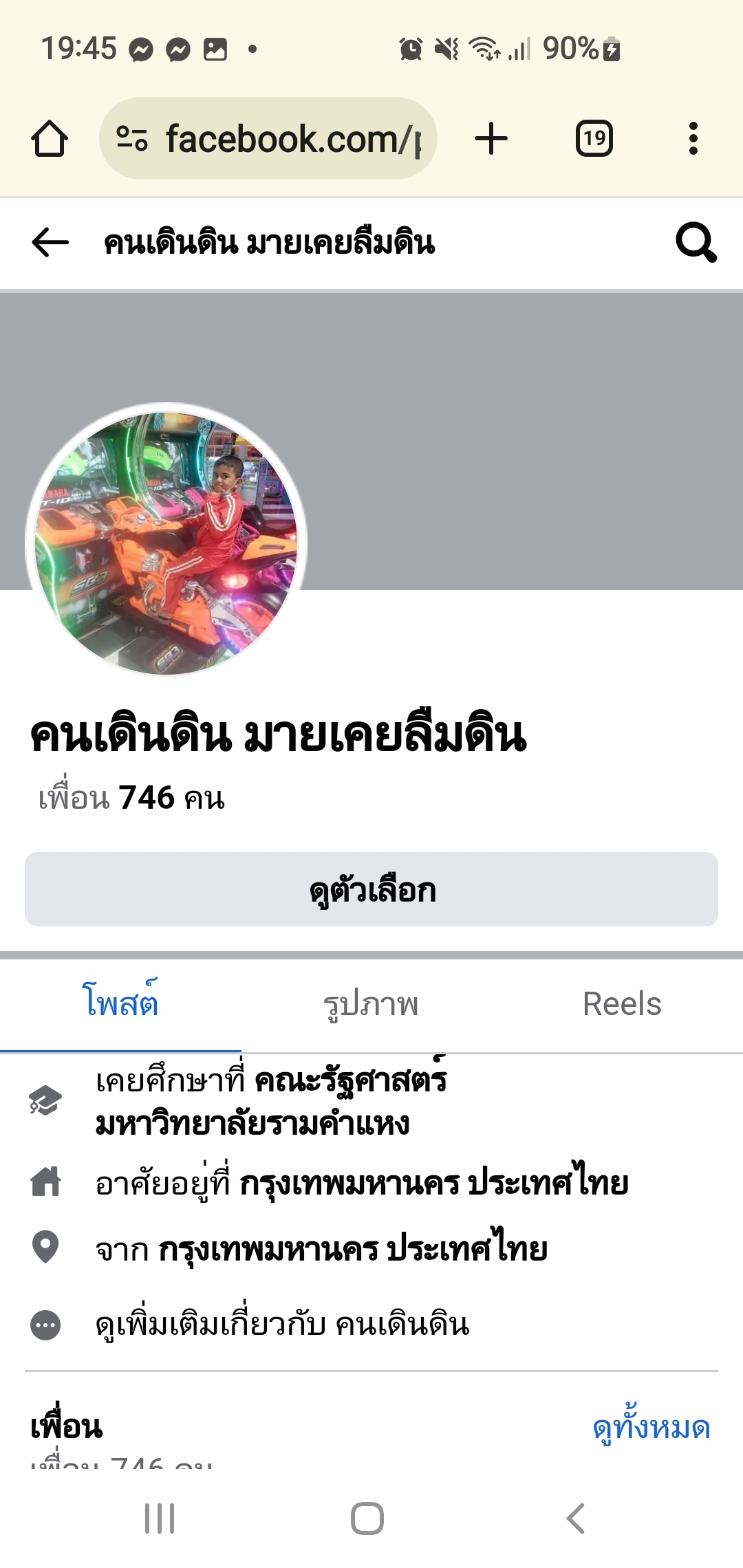The width and height of the screenshot is (743, 1568).
Task: Show the open tabs switcher
Action: tap(594, 139)
